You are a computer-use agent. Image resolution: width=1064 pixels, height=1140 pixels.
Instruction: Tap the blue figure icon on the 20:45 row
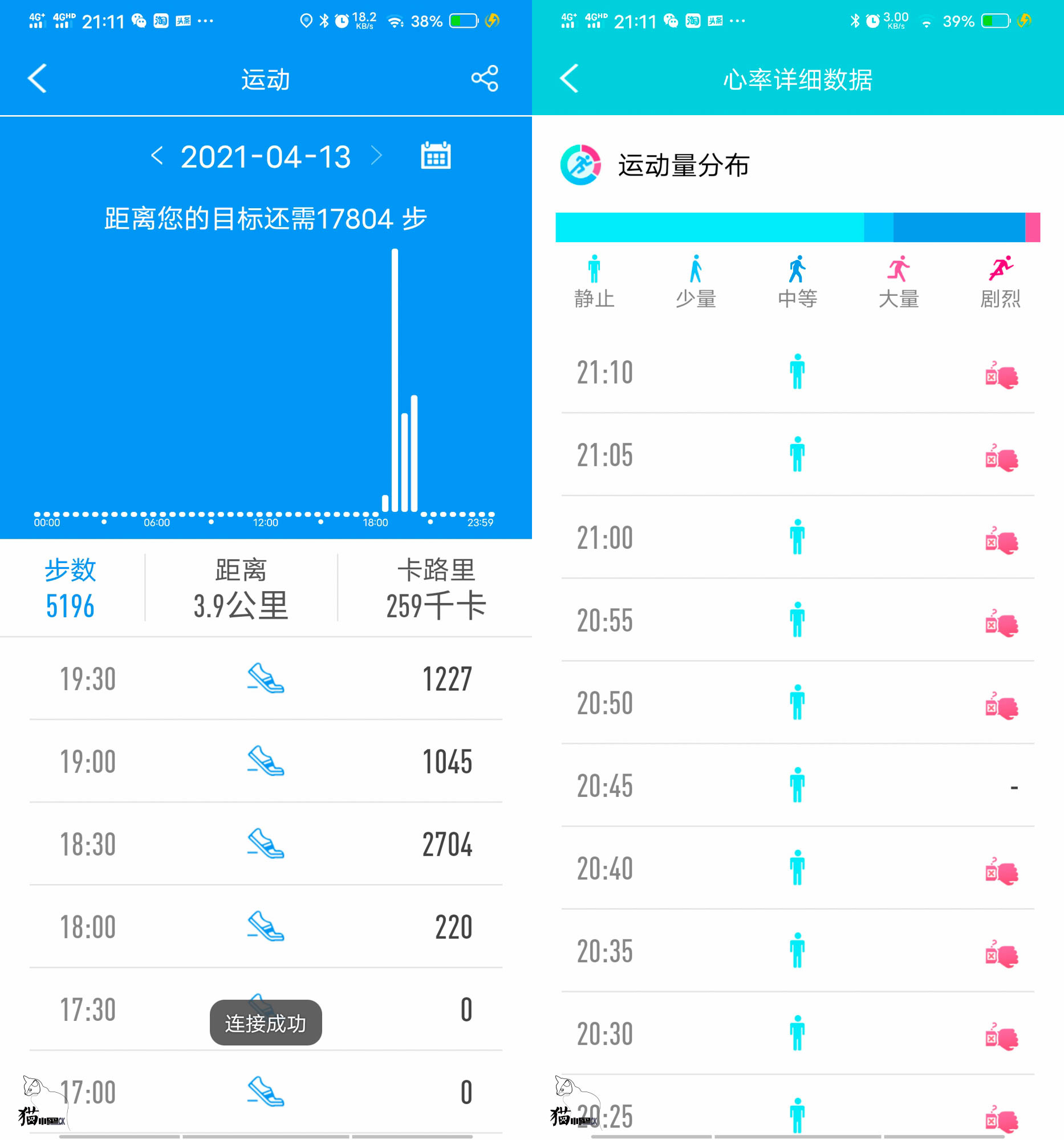click(797, 785)
